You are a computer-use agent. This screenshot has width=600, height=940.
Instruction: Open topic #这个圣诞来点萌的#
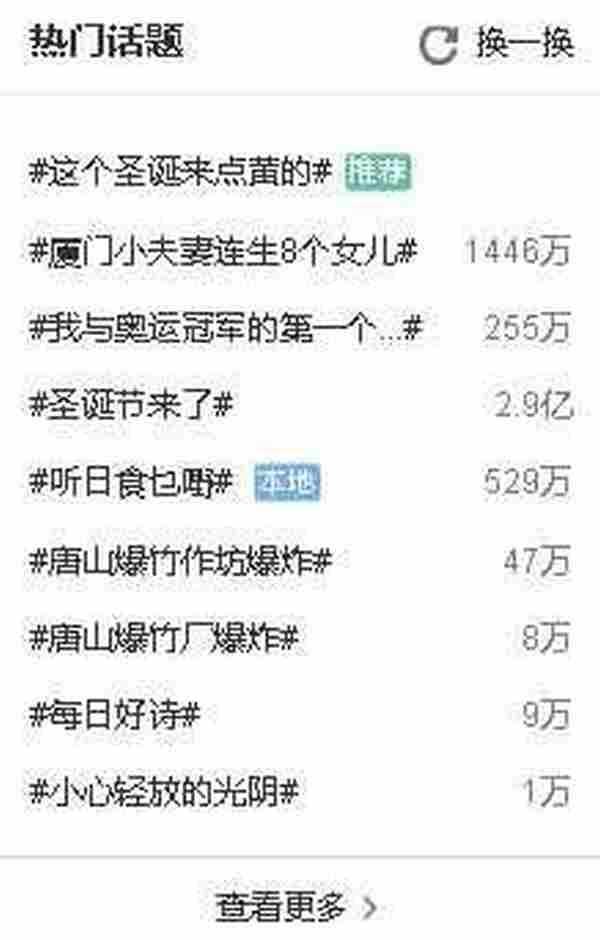[x=181, y=173]
